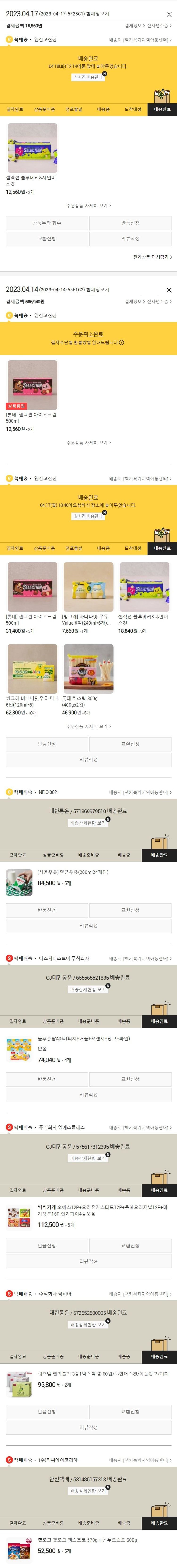Screen dimensions: 177x1568
Task: Track 대한통운 571869979510 delivery status
Action: pyautogui.click(x=88, y=823)
